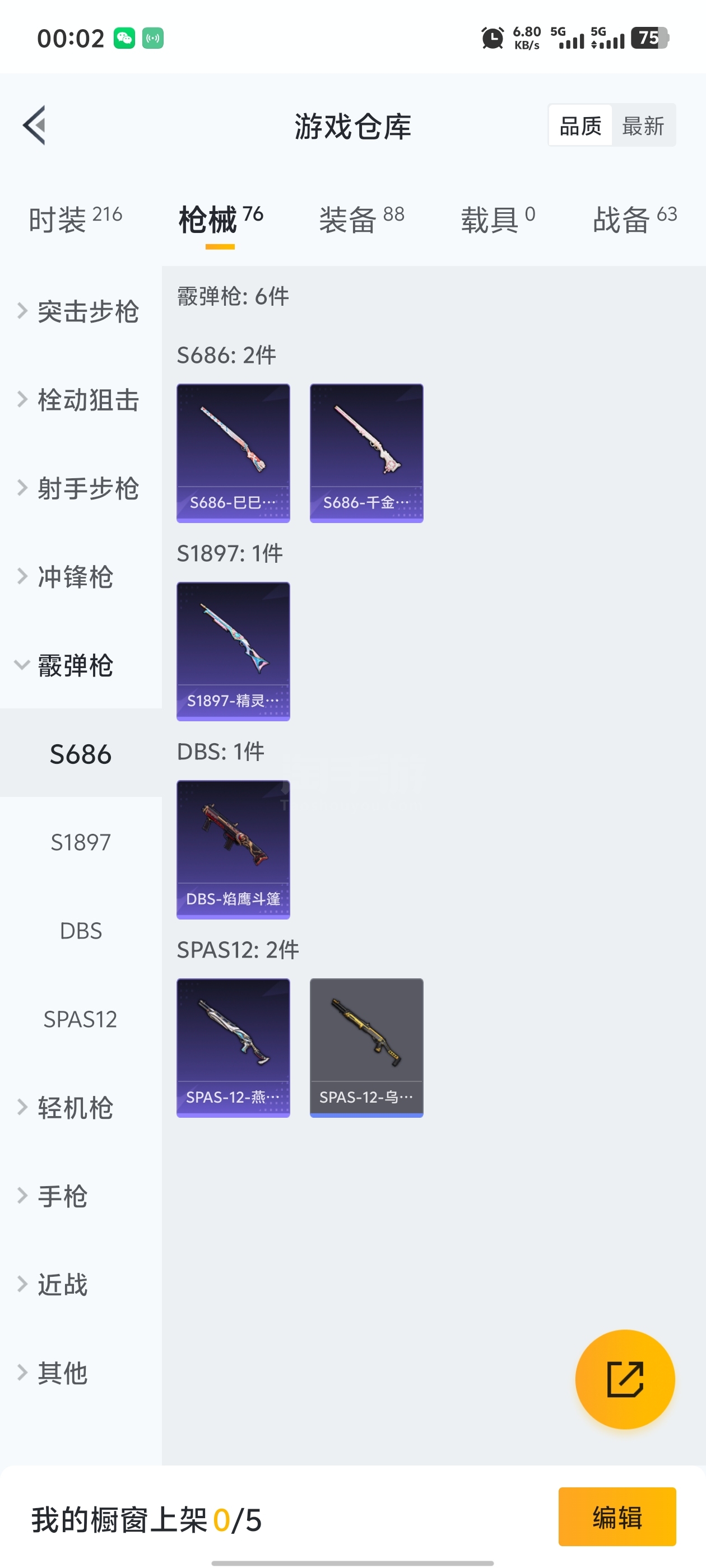Tap the orange share floating button
Viewport: 706px width, 1568px height.
[x=624, y=1379]
